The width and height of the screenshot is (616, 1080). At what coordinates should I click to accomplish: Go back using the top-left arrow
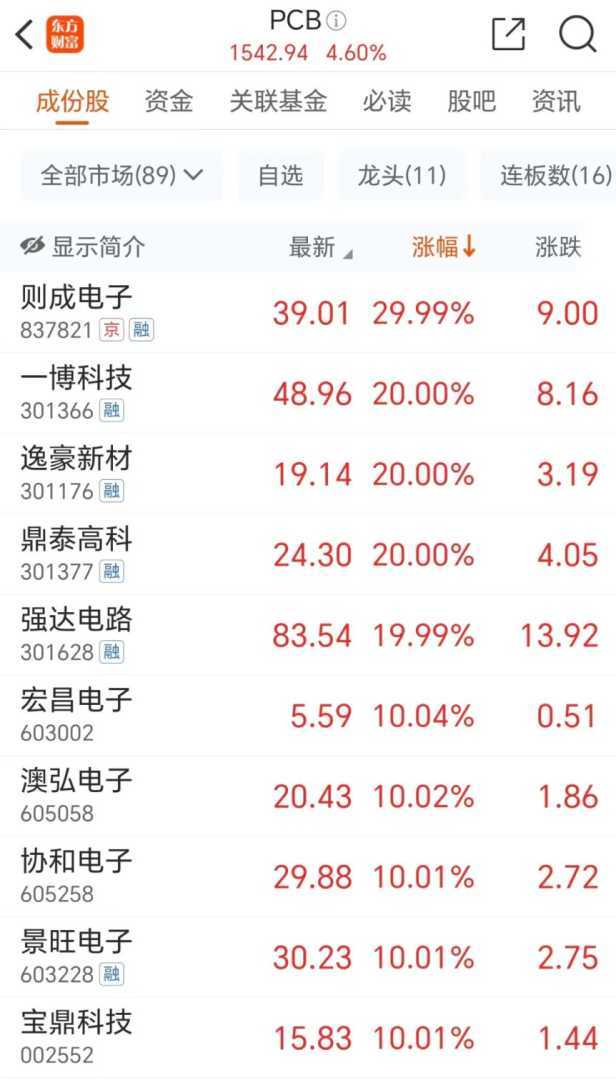[25, 35]
